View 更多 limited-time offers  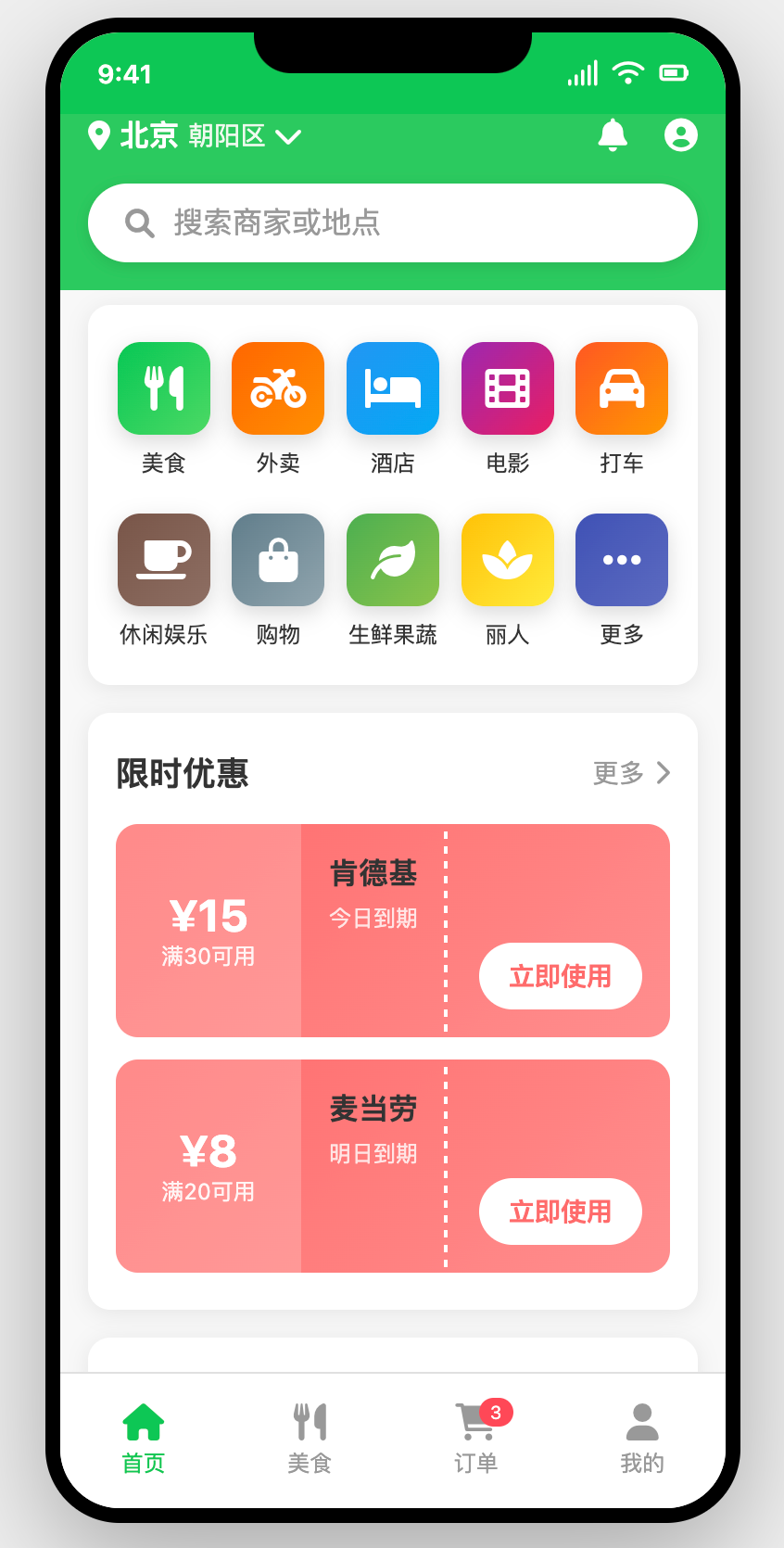tap(631, 773)
